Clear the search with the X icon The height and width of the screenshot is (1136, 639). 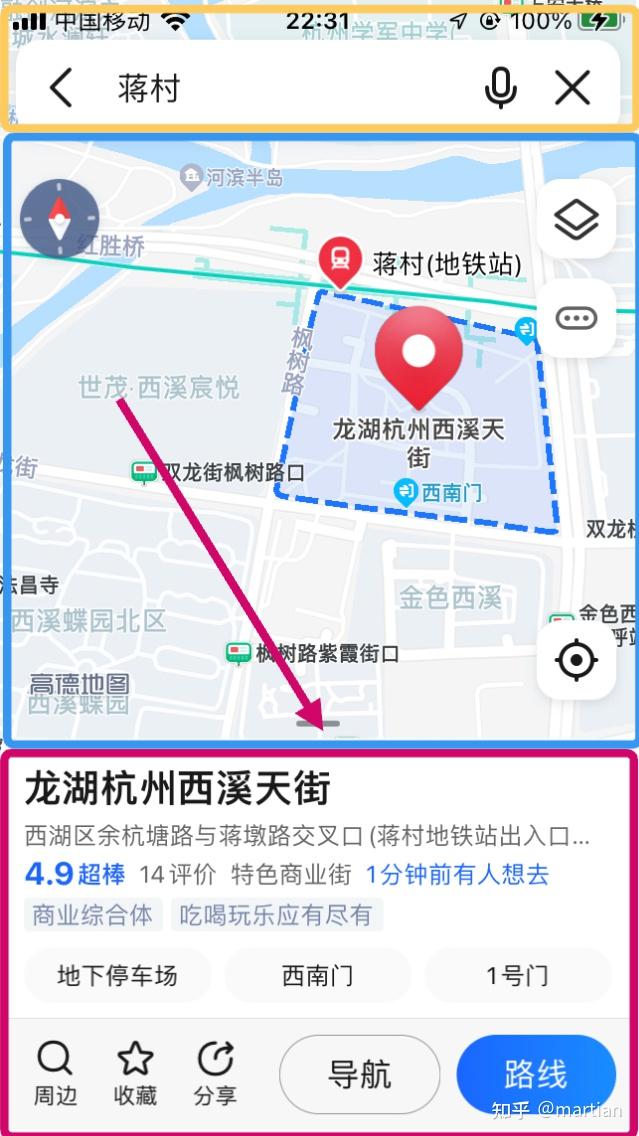(x=572, y=88)
